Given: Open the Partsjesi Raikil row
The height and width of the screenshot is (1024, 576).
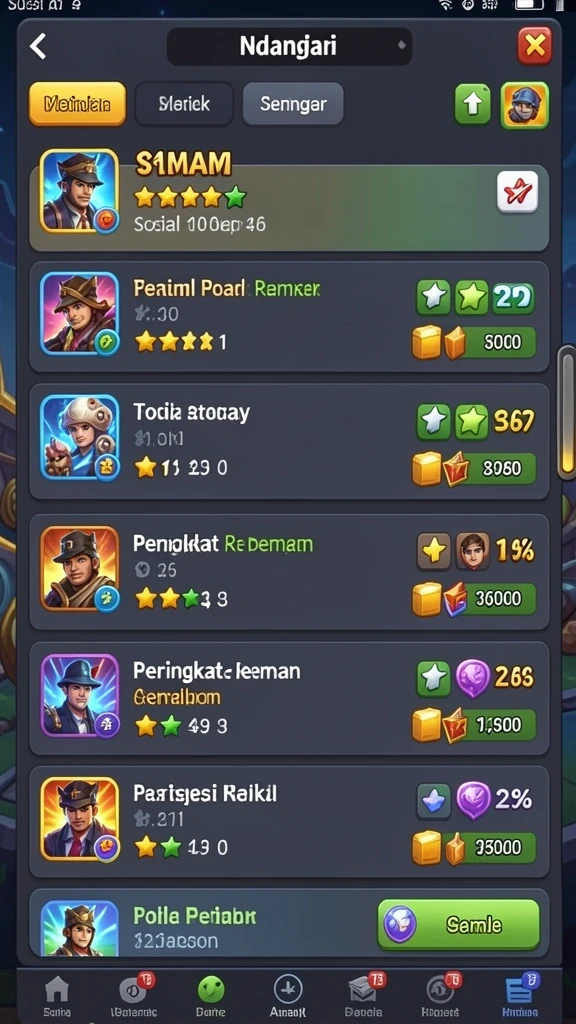Looking at the screenshot, I should (x=289, y=822).
